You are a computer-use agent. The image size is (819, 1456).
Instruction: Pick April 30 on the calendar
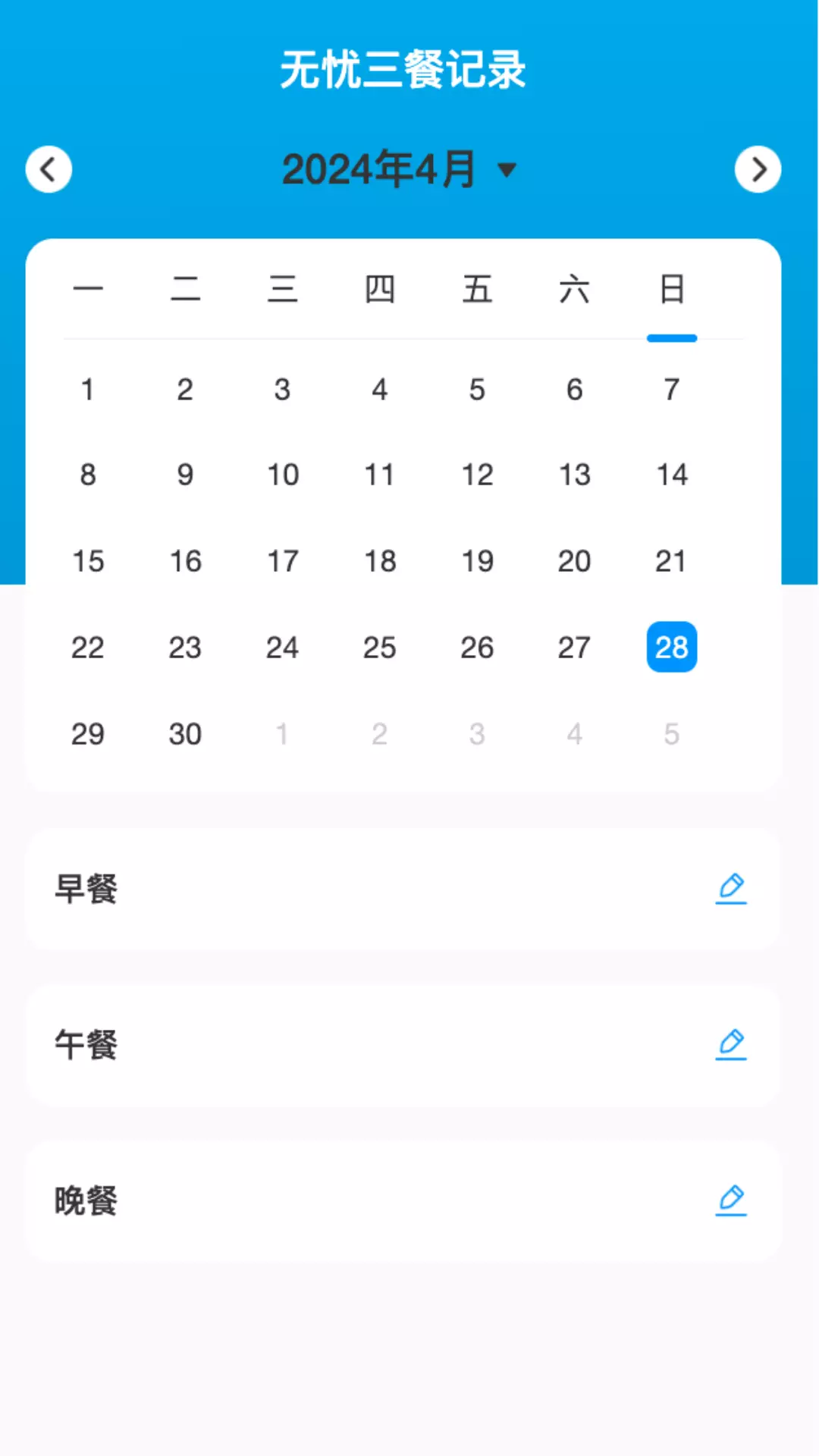[x=185, y=734]
